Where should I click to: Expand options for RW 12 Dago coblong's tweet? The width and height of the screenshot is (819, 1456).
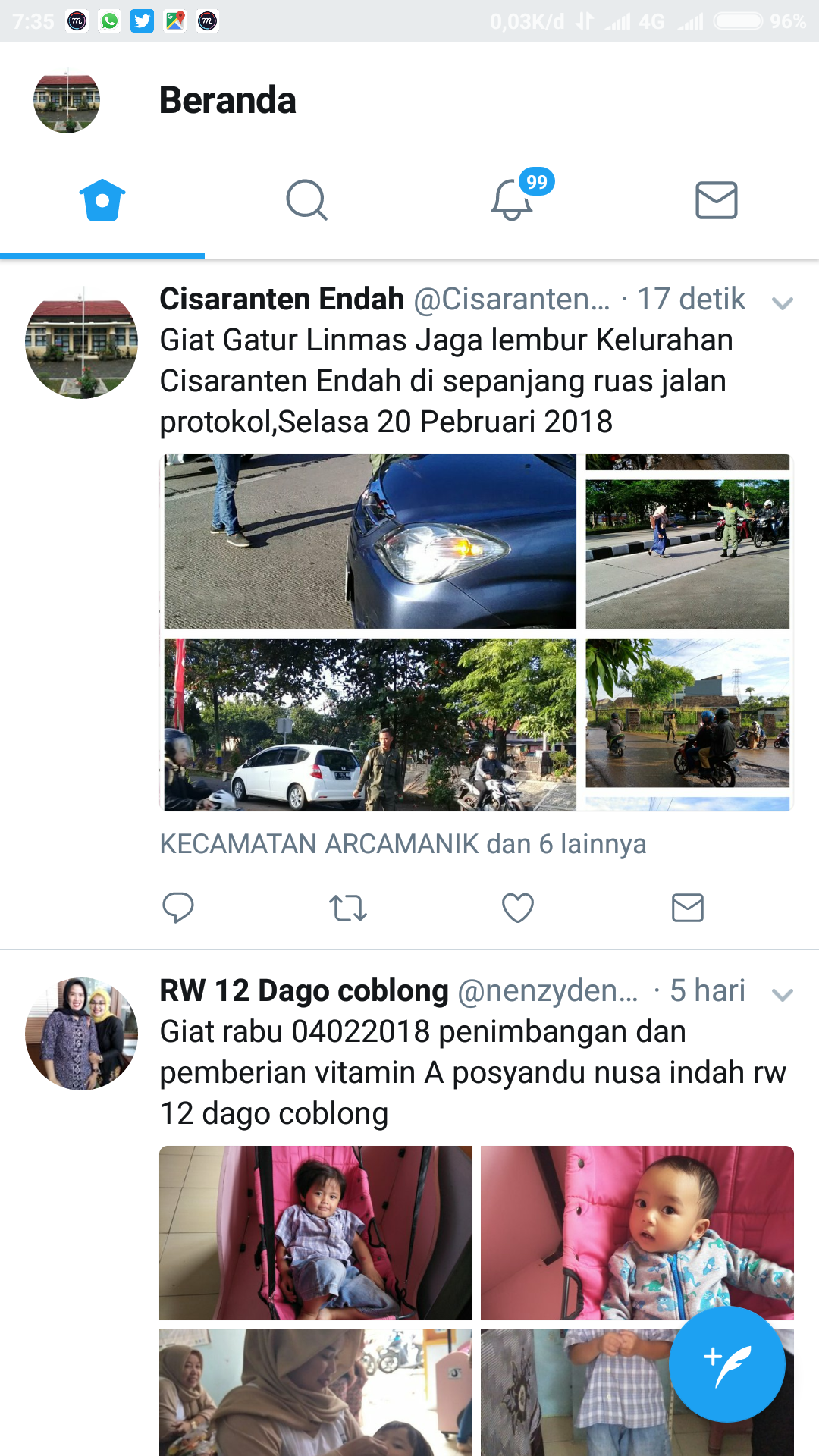click(782, 995)
